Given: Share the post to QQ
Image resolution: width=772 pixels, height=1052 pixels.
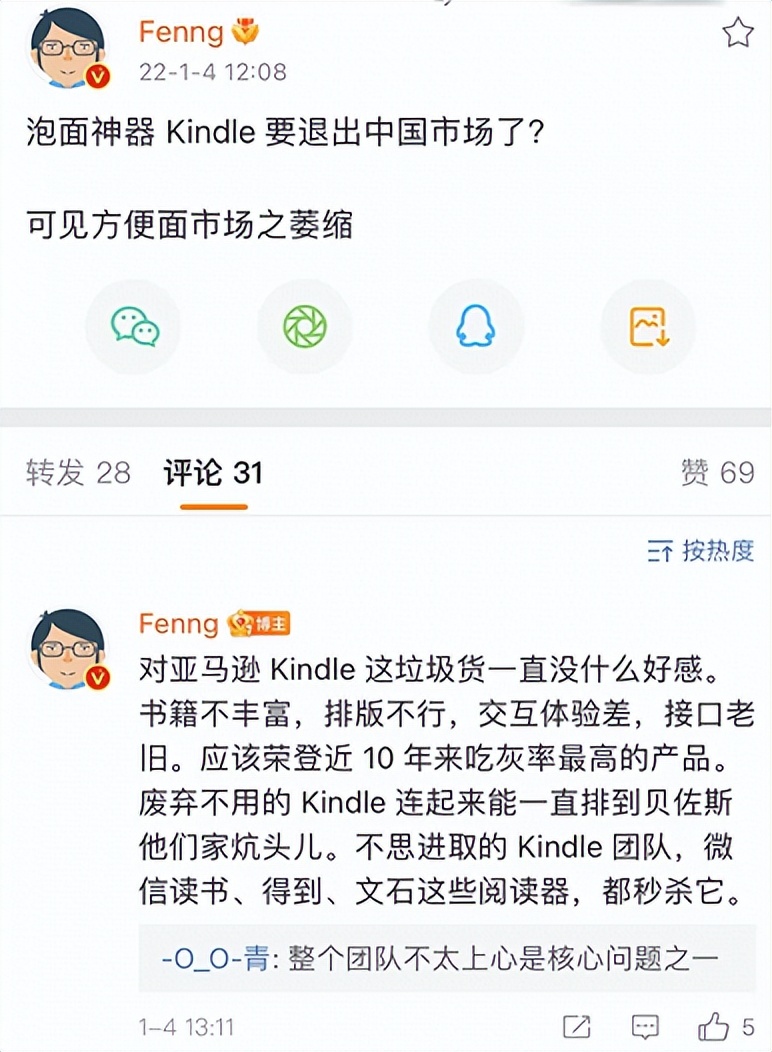Looking at the screenshot, I should (x=476, y=327).
